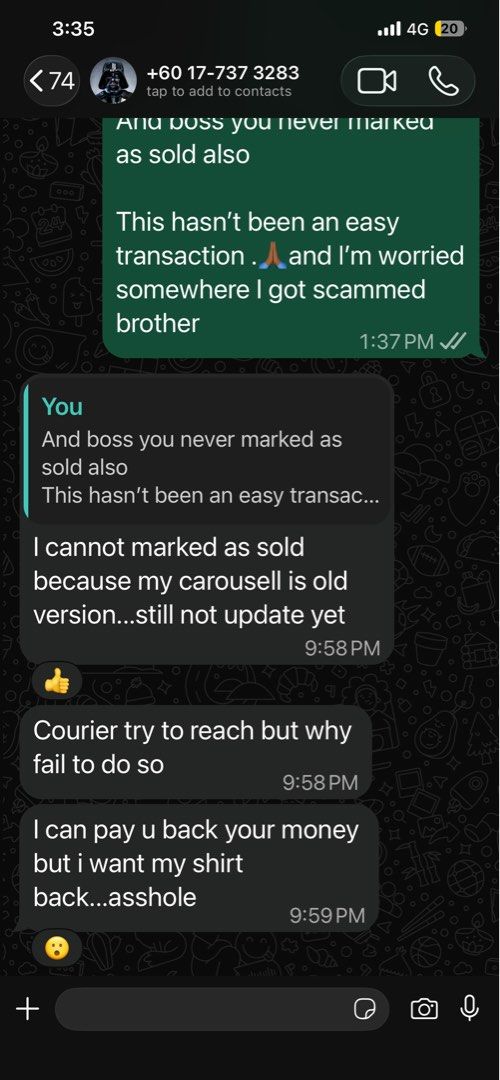Start a video call
This screenshot has width=500, height=1080.
[376, 81]
